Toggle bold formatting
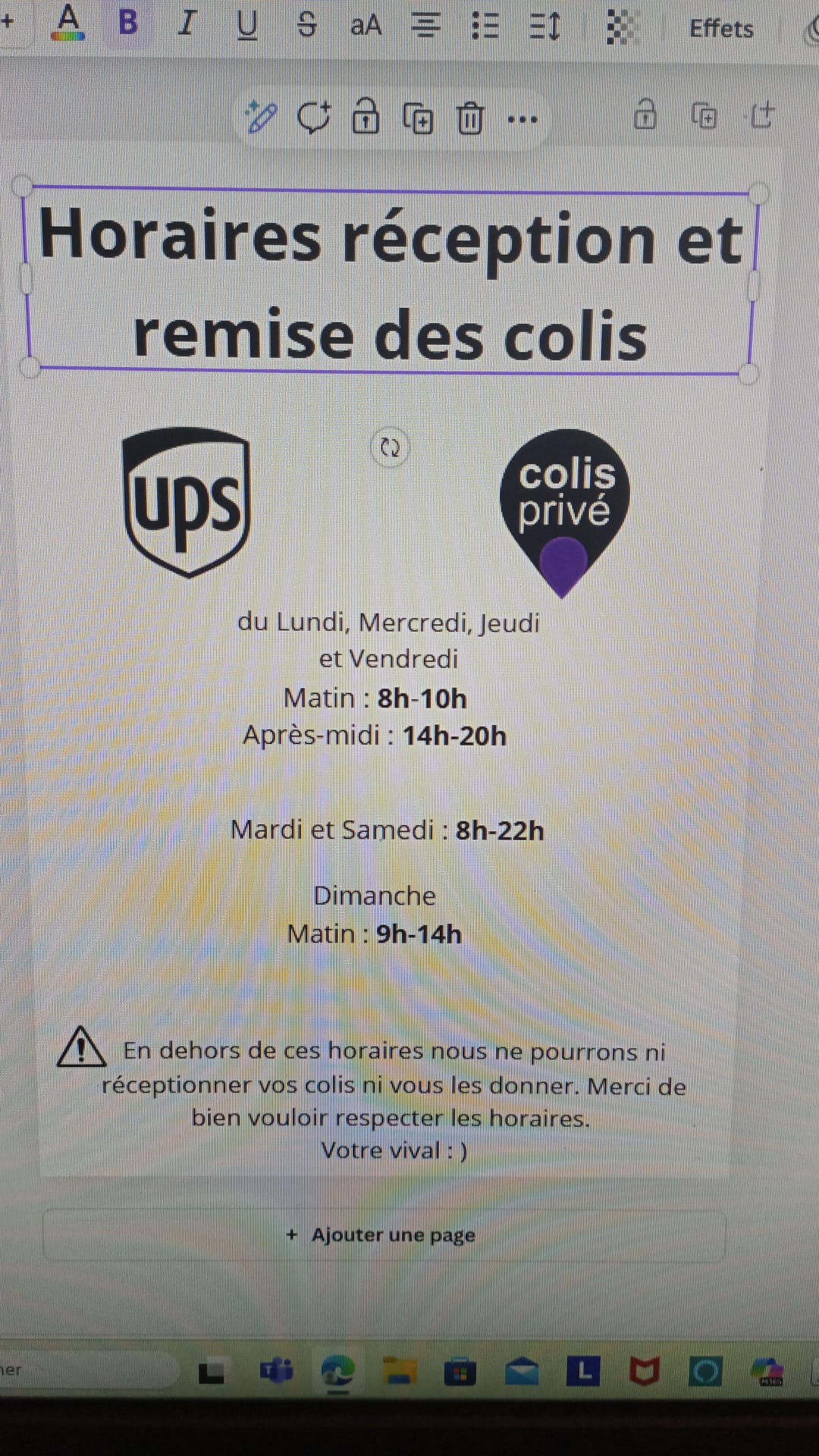The height and width of the screenshot is (1456, 819). [x=128, y=24]
